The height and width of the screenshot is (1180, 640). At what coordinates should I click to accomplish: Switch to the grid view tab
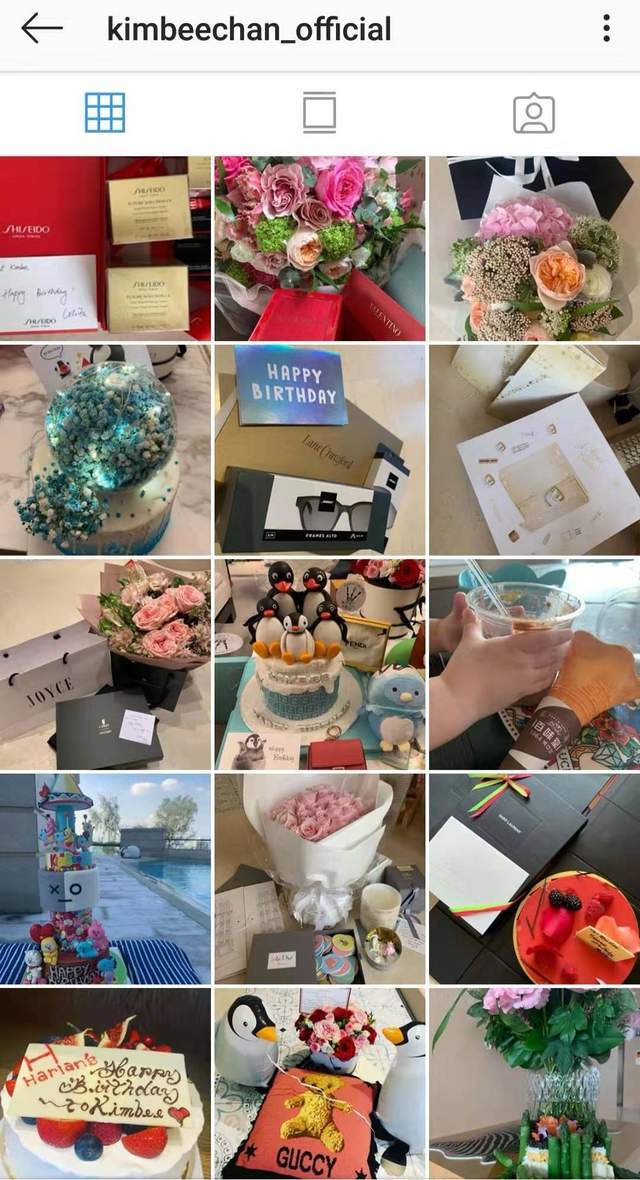pos(105,113)
